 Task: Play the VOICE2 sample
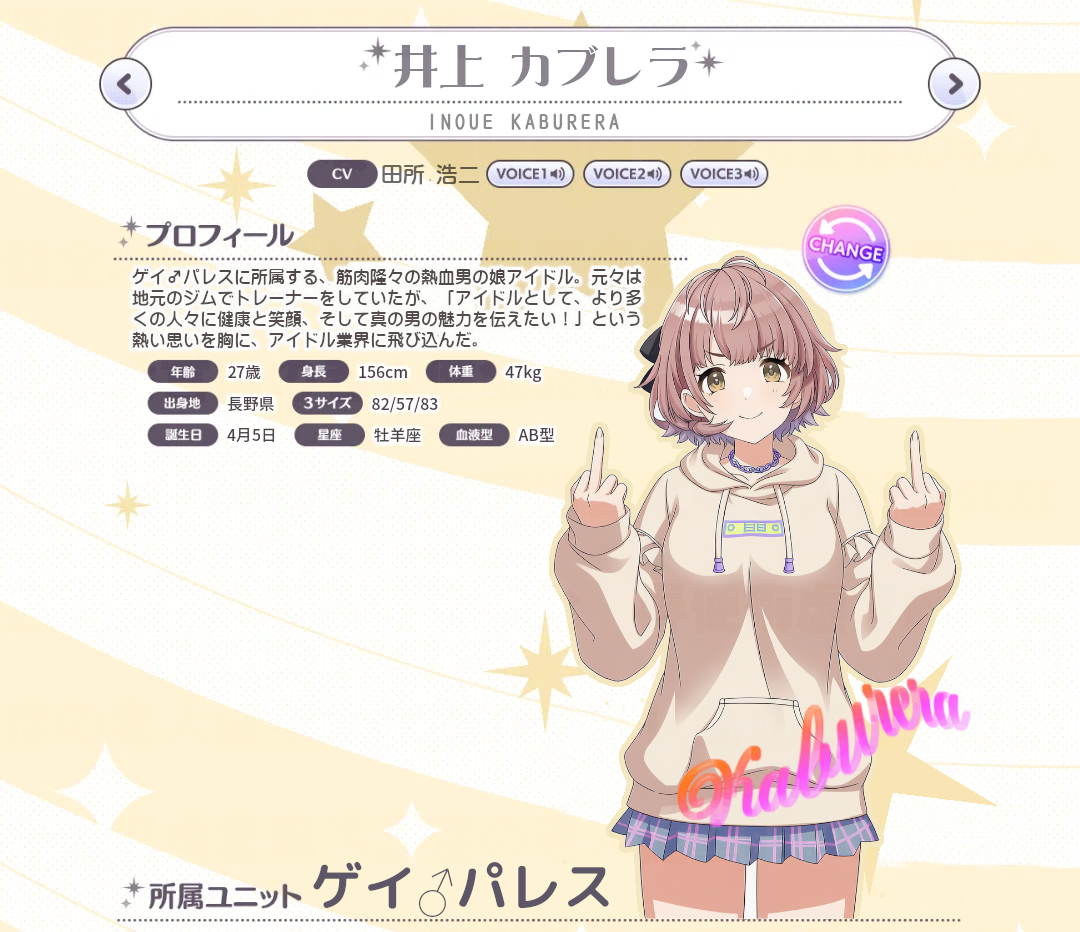(x=627, y=174)
